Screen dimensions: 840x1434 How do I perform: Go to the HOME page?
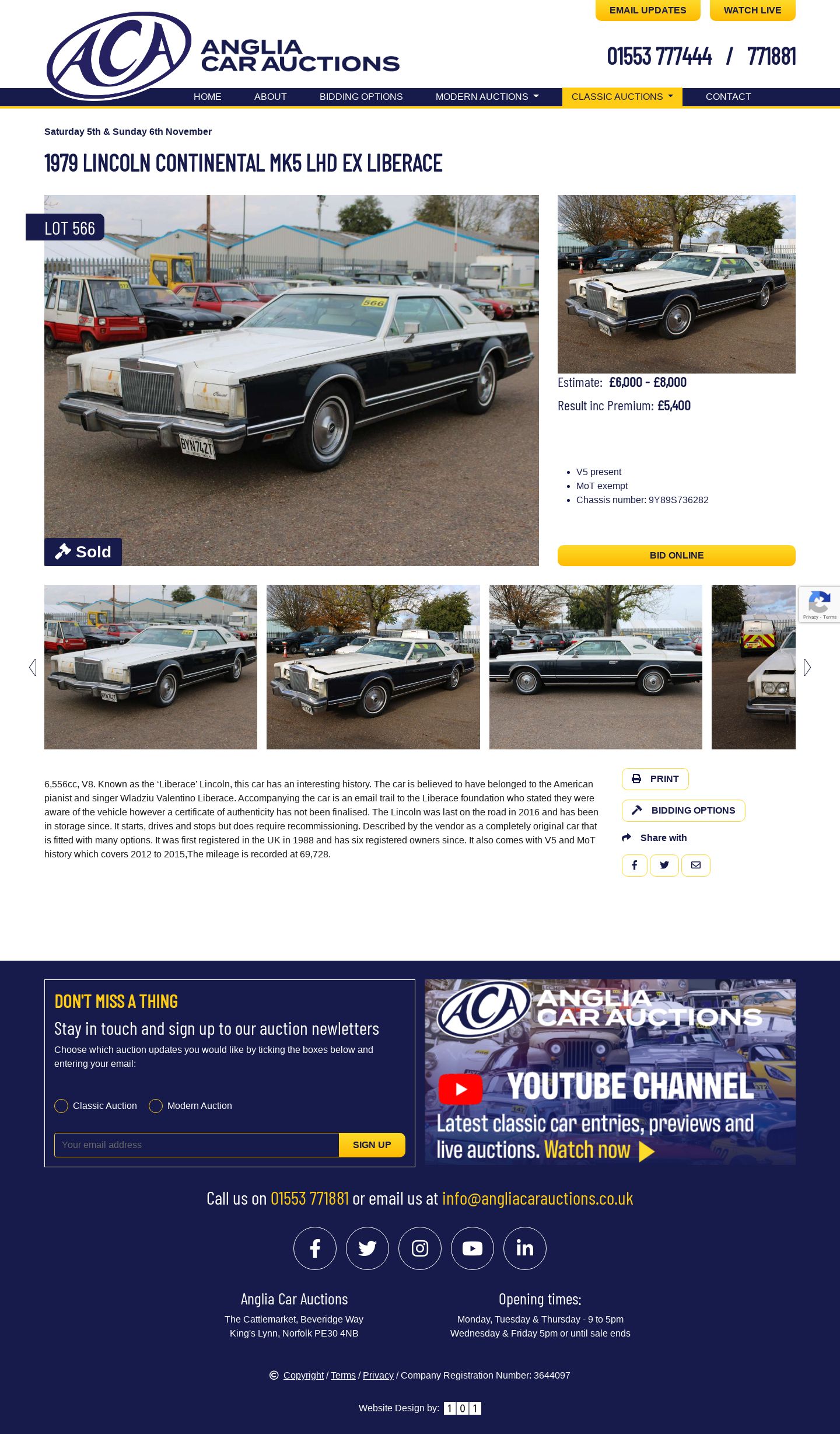point(207,96)
